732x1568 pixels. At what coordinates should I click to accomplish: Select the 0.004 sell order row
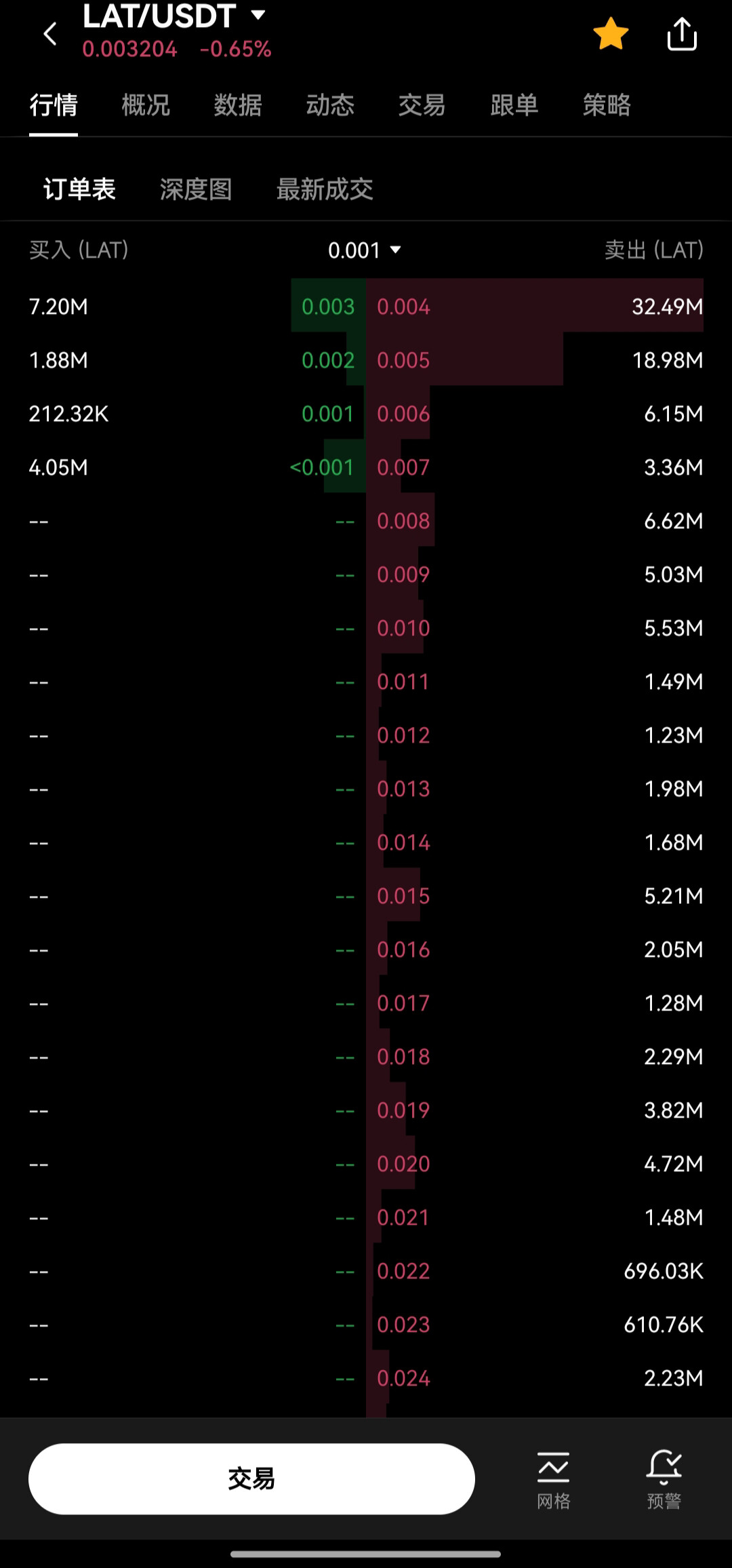535,306
